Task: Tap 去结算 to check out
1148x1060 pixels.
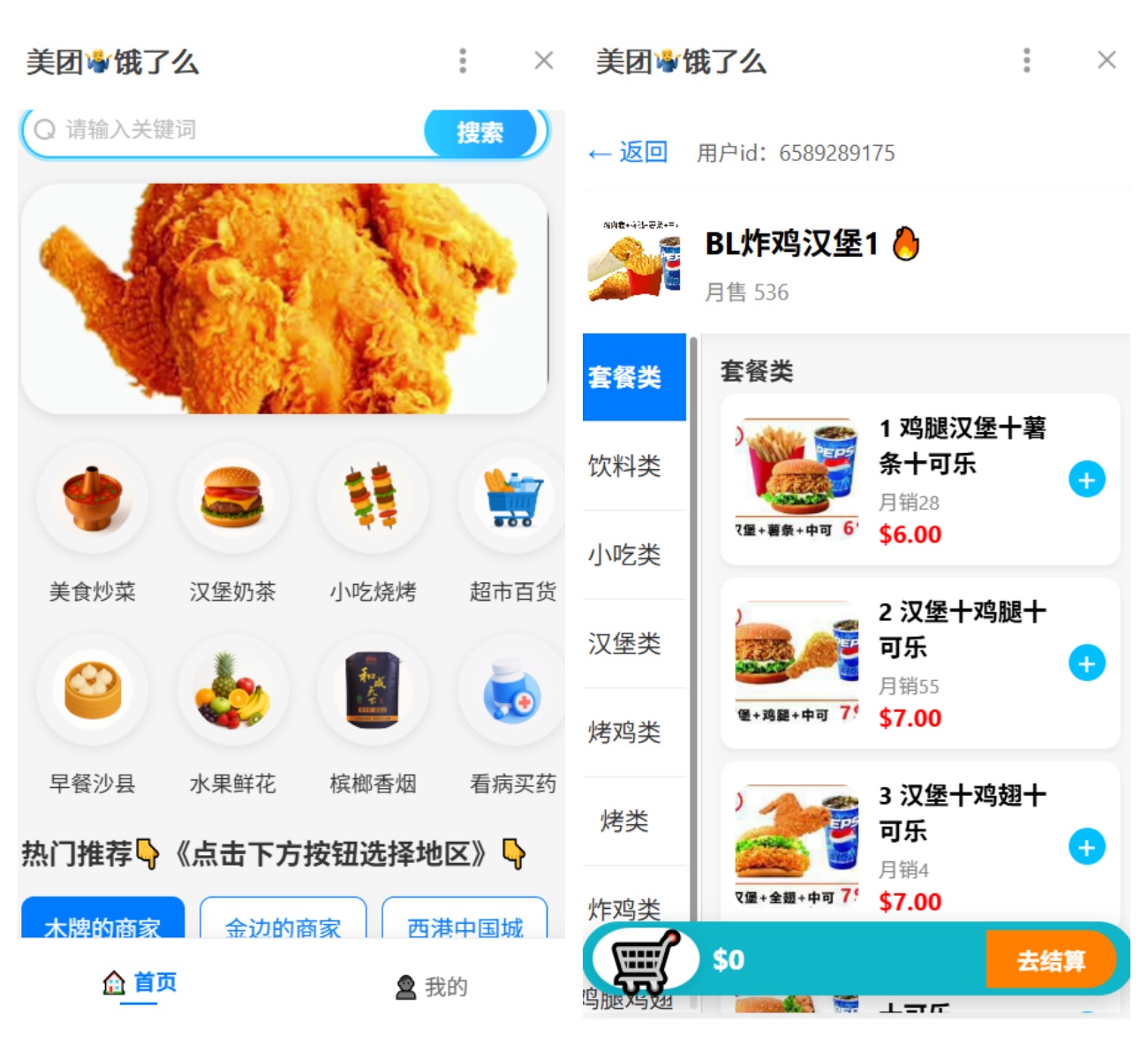Action: [1050, 960]
